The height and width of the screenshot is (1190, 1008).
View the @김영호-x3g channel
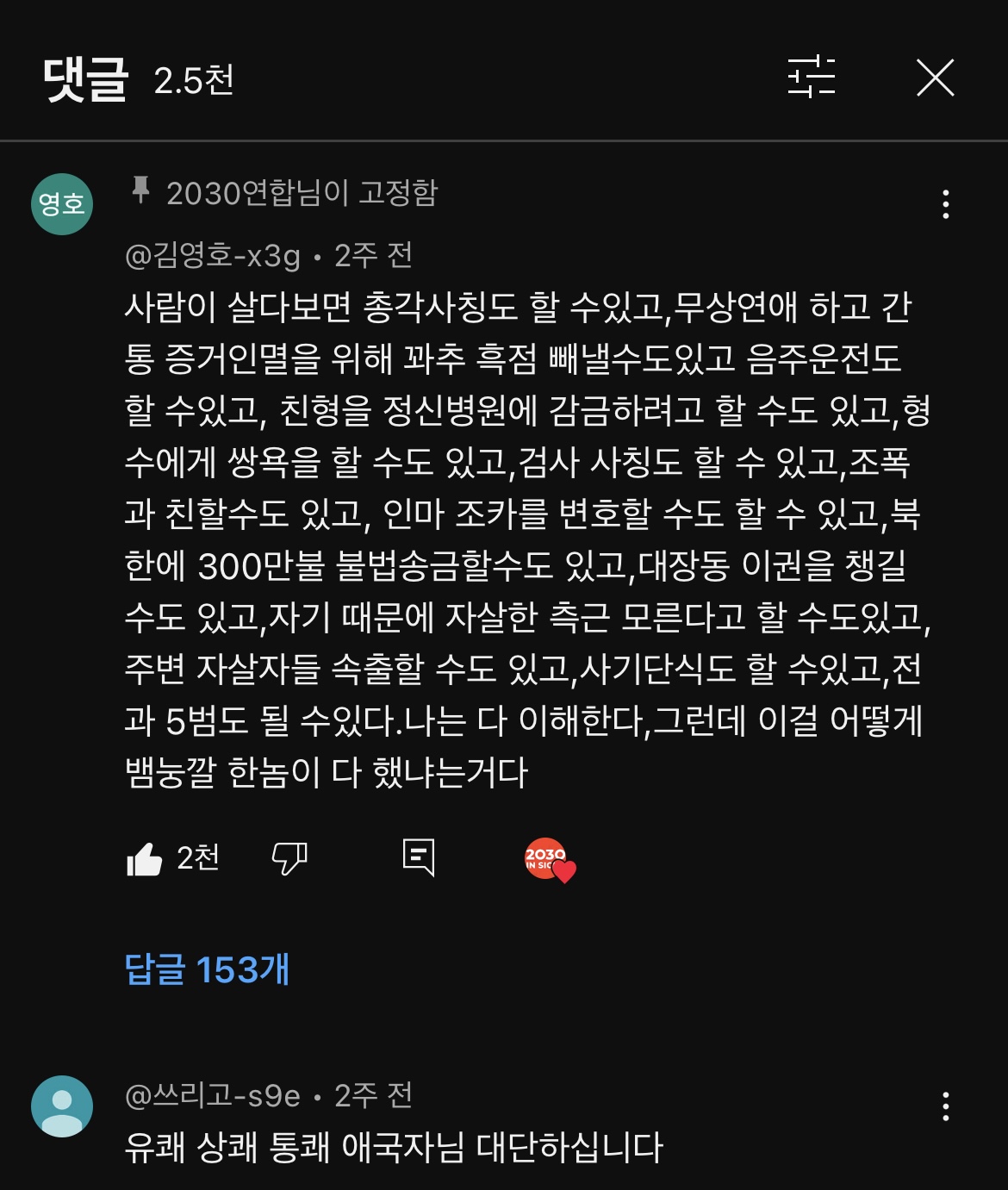click(x=213, y=255)
